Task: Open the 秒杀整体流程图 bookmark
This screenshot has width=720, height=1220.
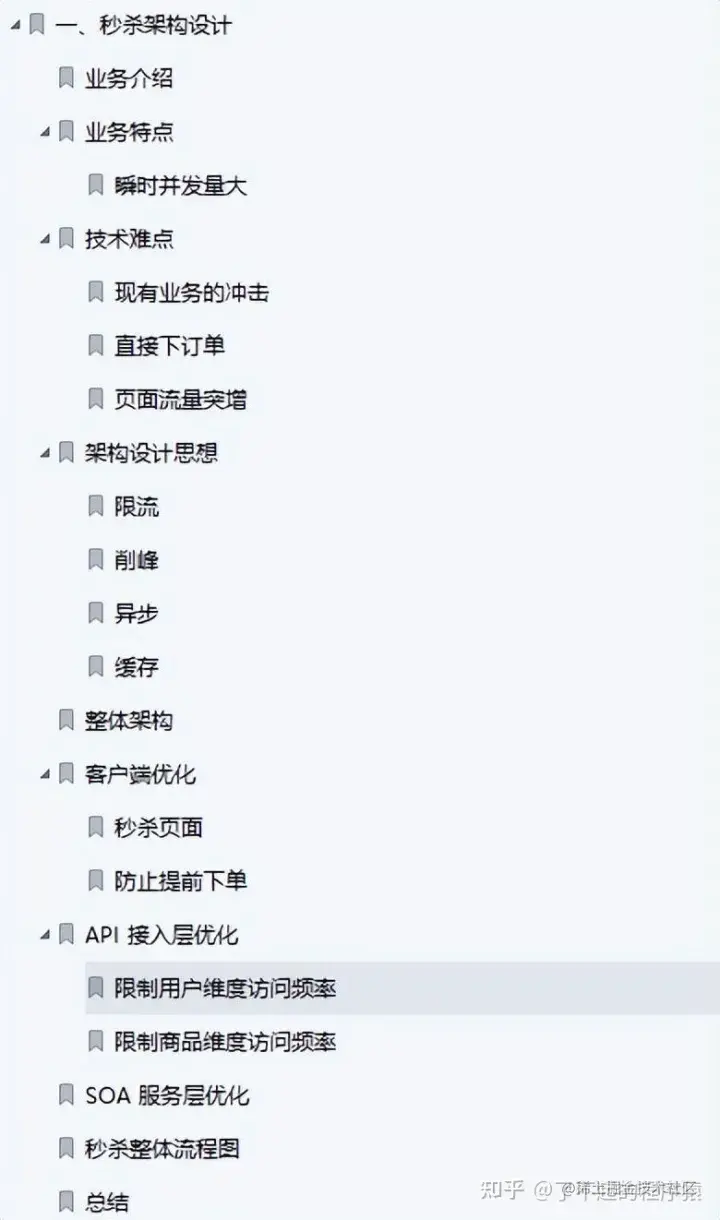Action: coord(162,1149)
